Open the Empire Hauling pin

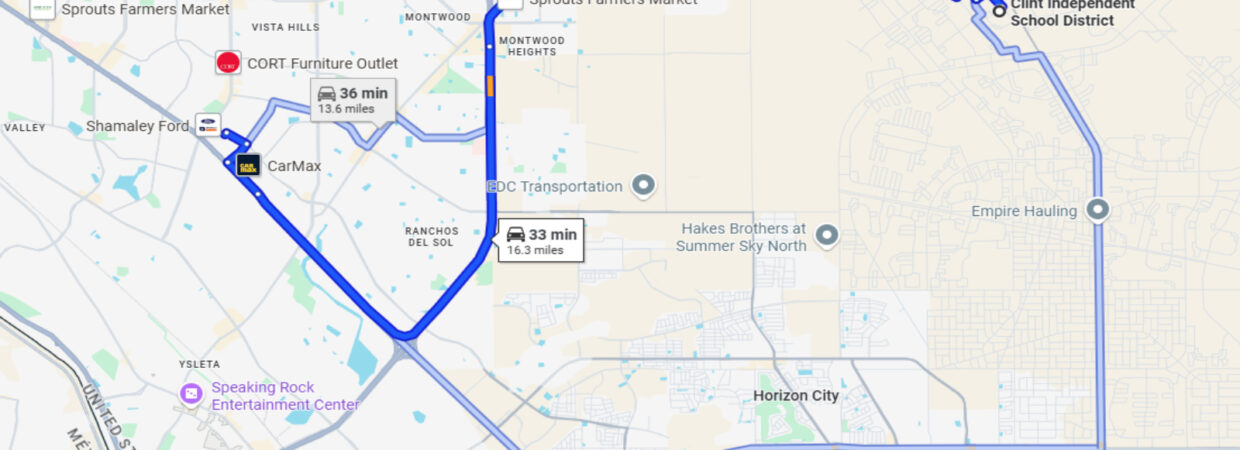[x=1098, y=211]
